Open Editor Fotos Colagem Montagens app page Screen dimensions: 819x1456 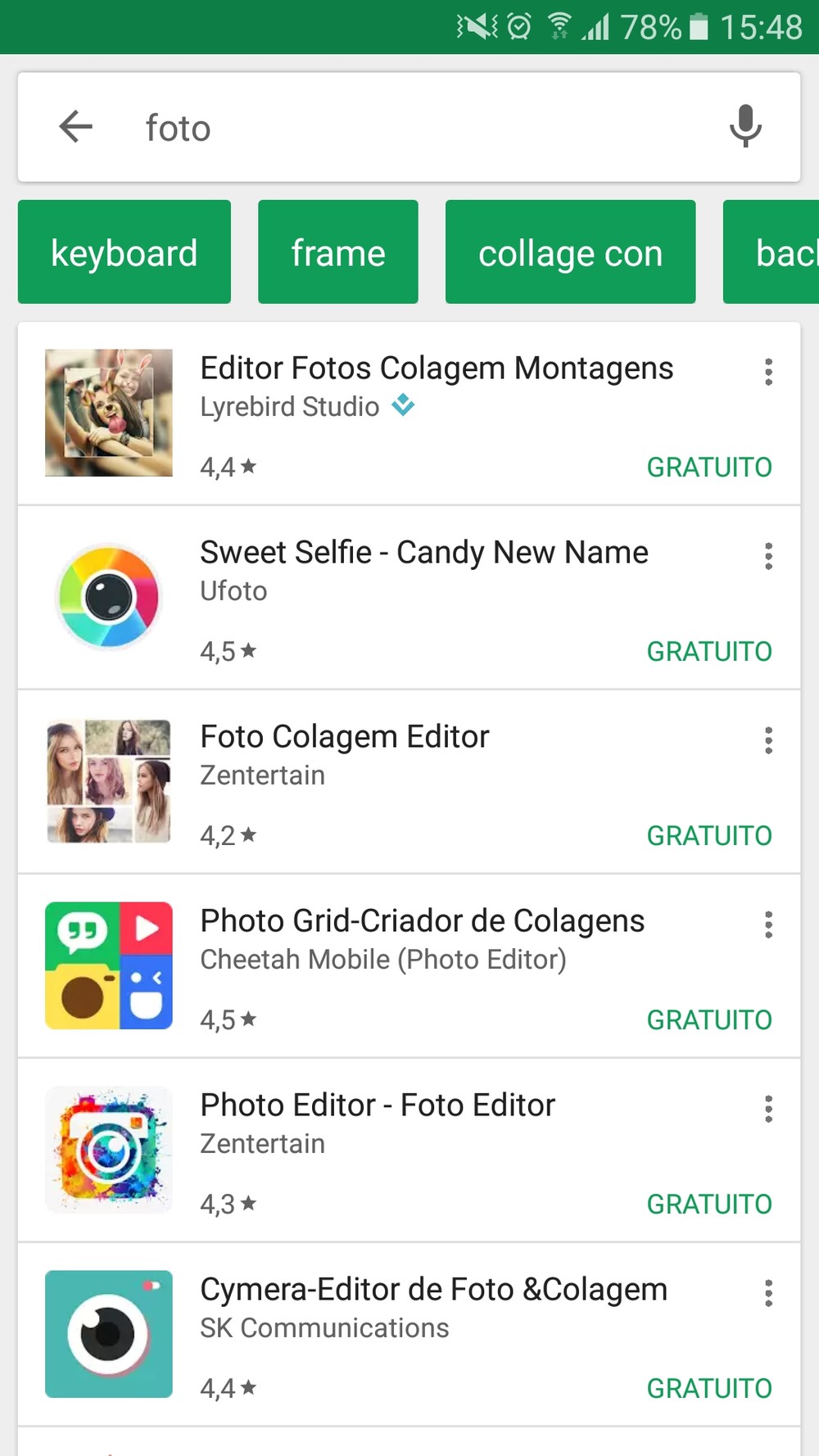point(436,369)
